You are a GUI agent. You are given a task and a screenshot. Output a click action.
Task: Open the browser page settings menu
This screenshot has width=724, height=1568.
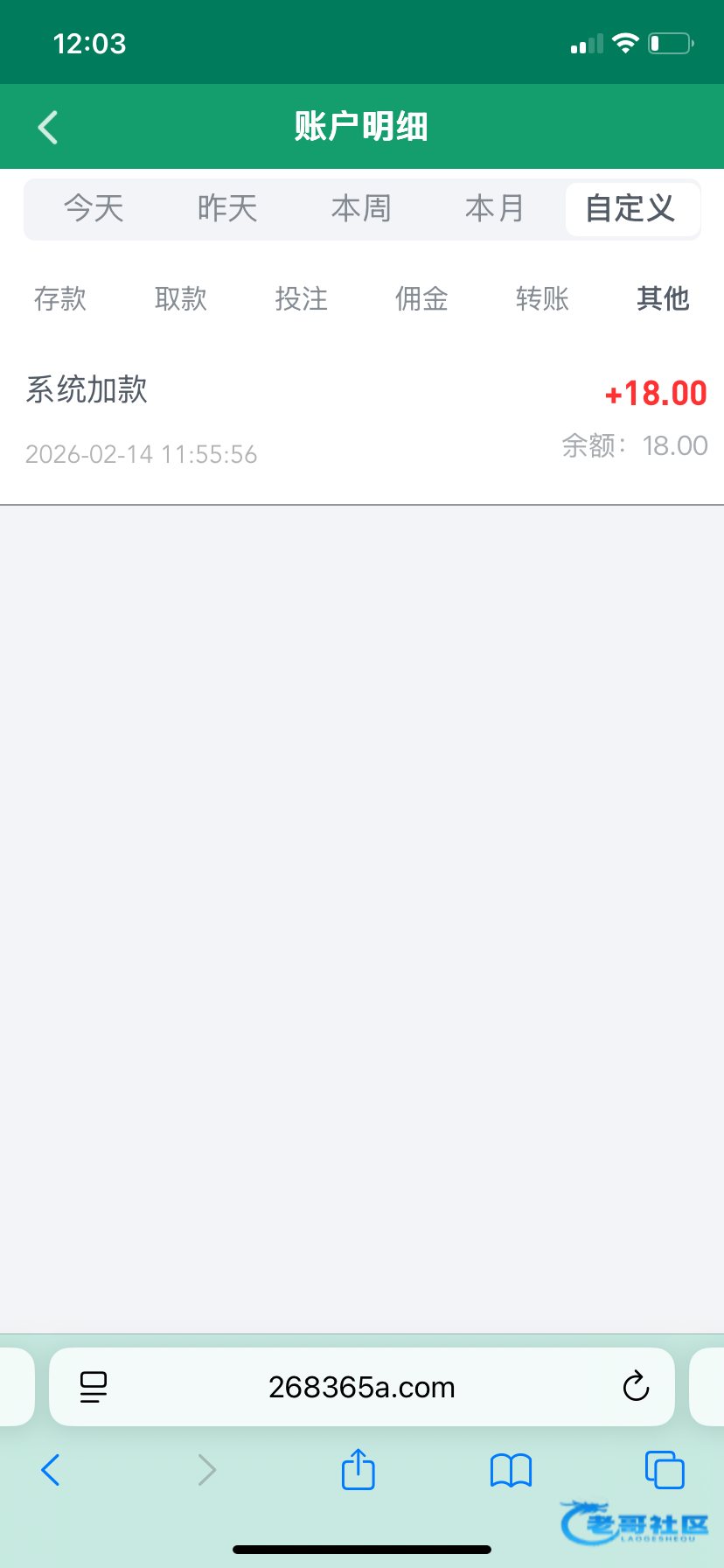[94, 1387]
